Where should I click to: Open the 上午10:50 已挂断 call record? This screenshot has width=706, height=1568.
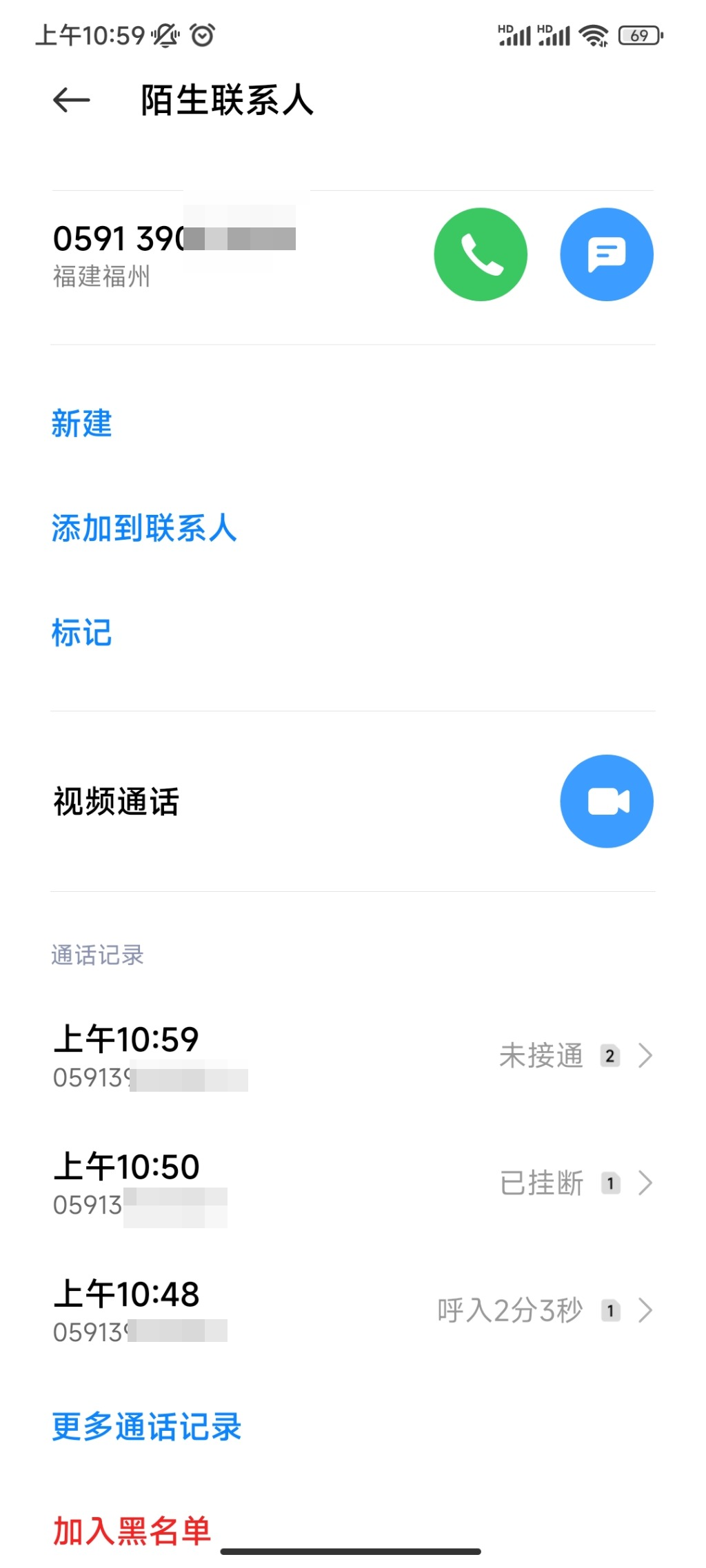pos(353,1183)
